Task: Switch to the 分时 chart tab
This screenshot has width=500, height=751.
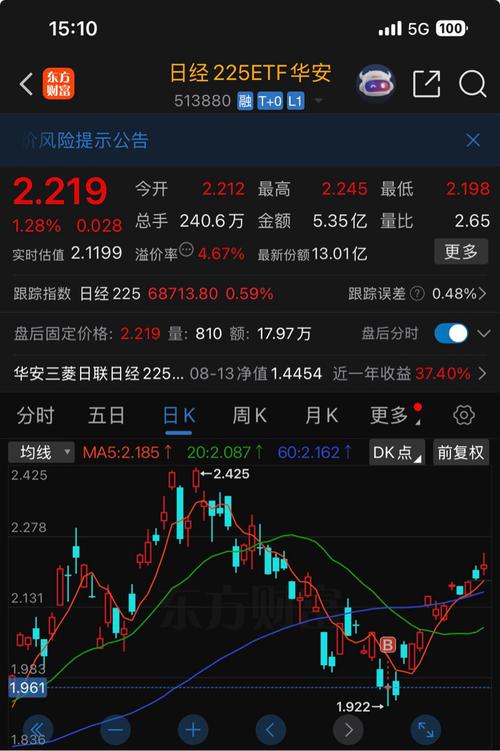Action: click(35, 415)
